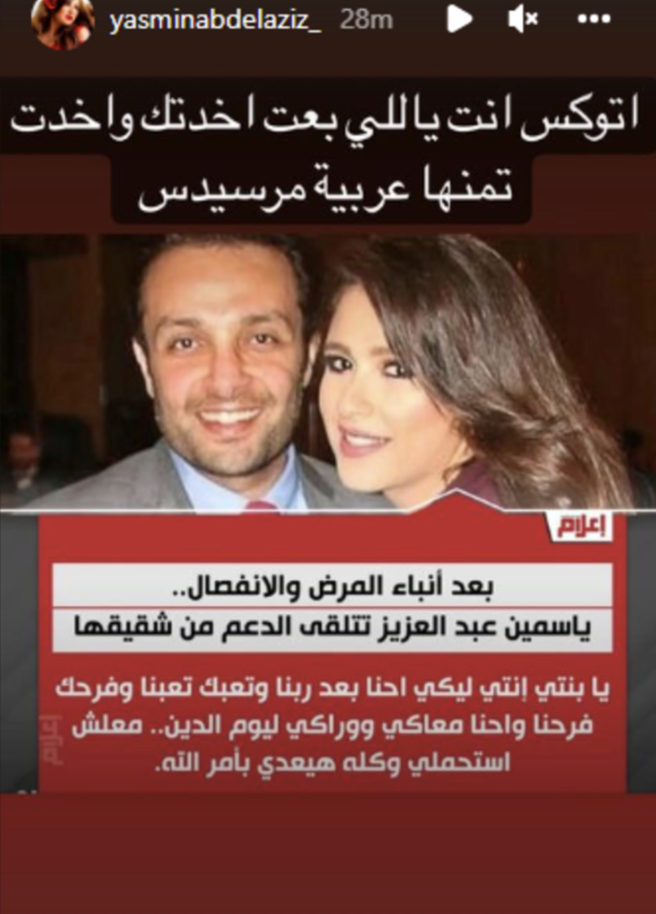Unmute the story sound
The image size is (656, 914).
[524, 19]
